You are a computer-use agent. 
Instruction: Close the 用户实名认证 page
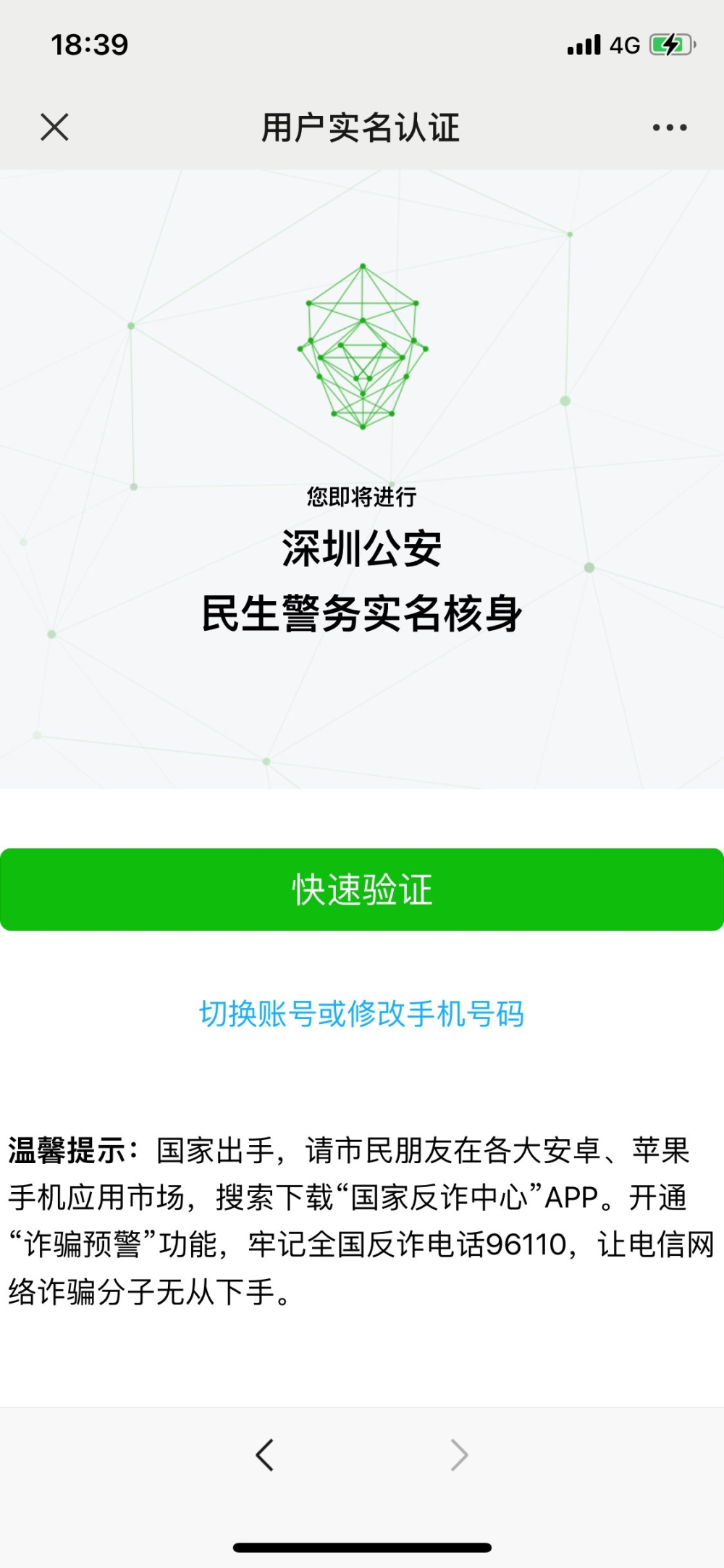[54, 127]
